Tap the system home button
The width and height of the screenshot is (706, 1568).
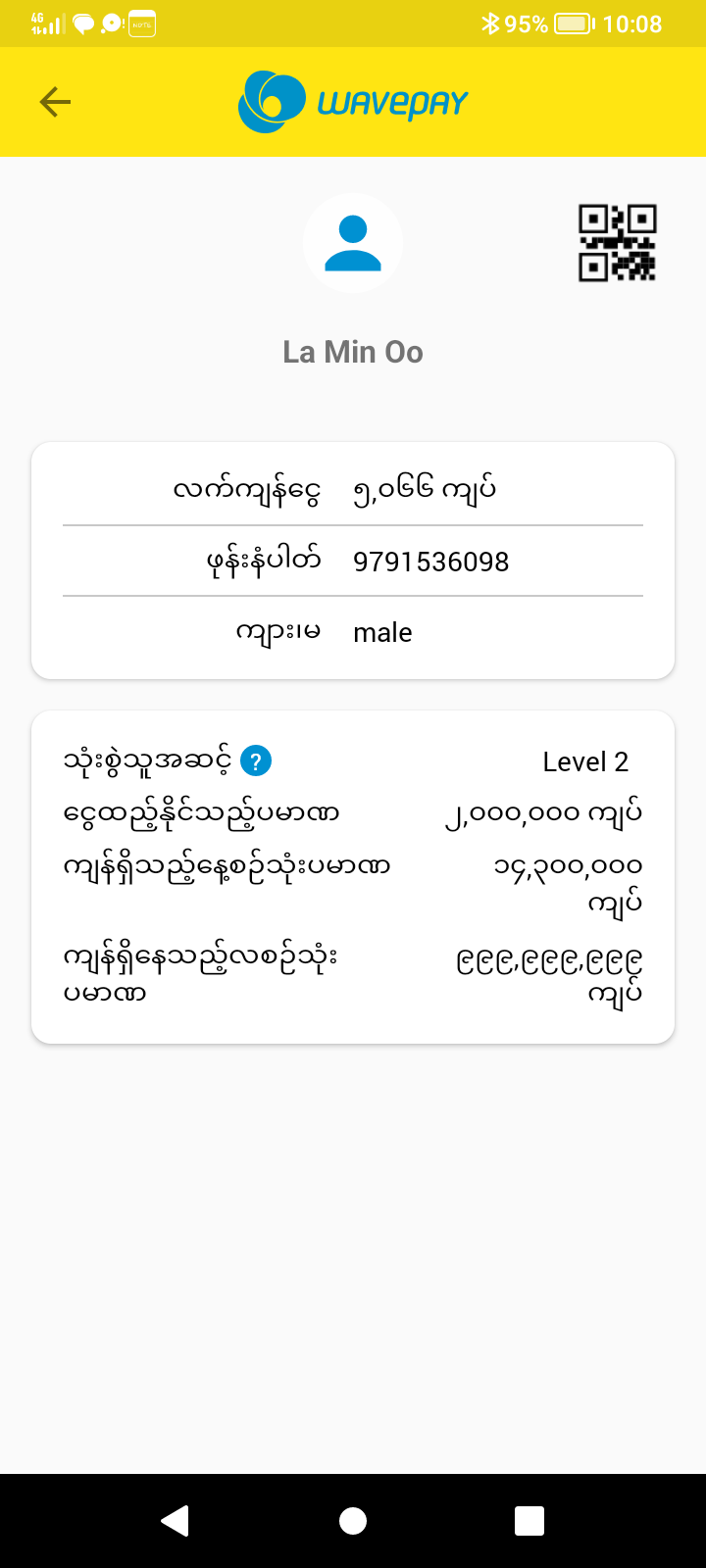click(x=353, y=1520)
